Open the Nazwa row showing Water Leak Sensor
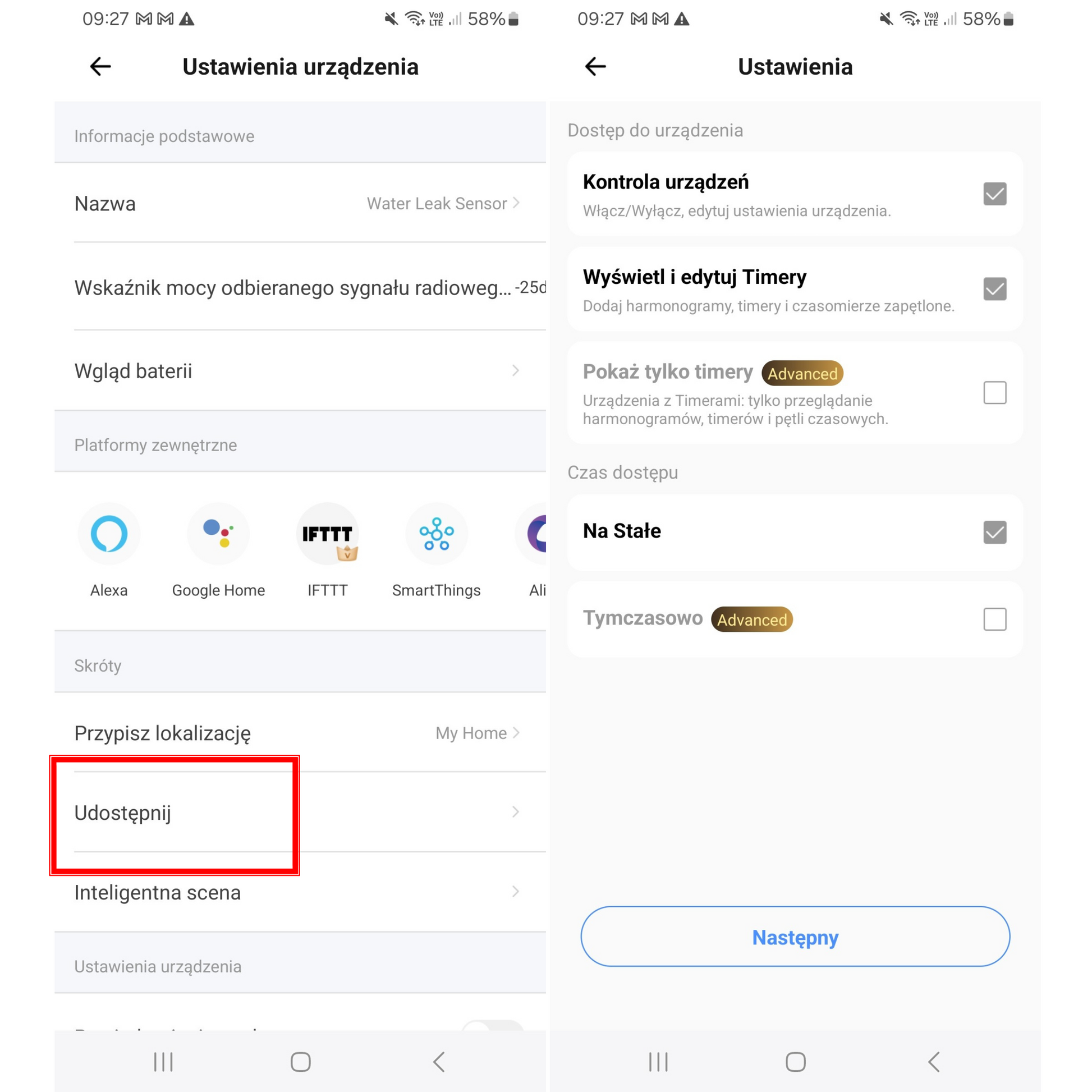The image size is (1092, 1092). point(300,204)
